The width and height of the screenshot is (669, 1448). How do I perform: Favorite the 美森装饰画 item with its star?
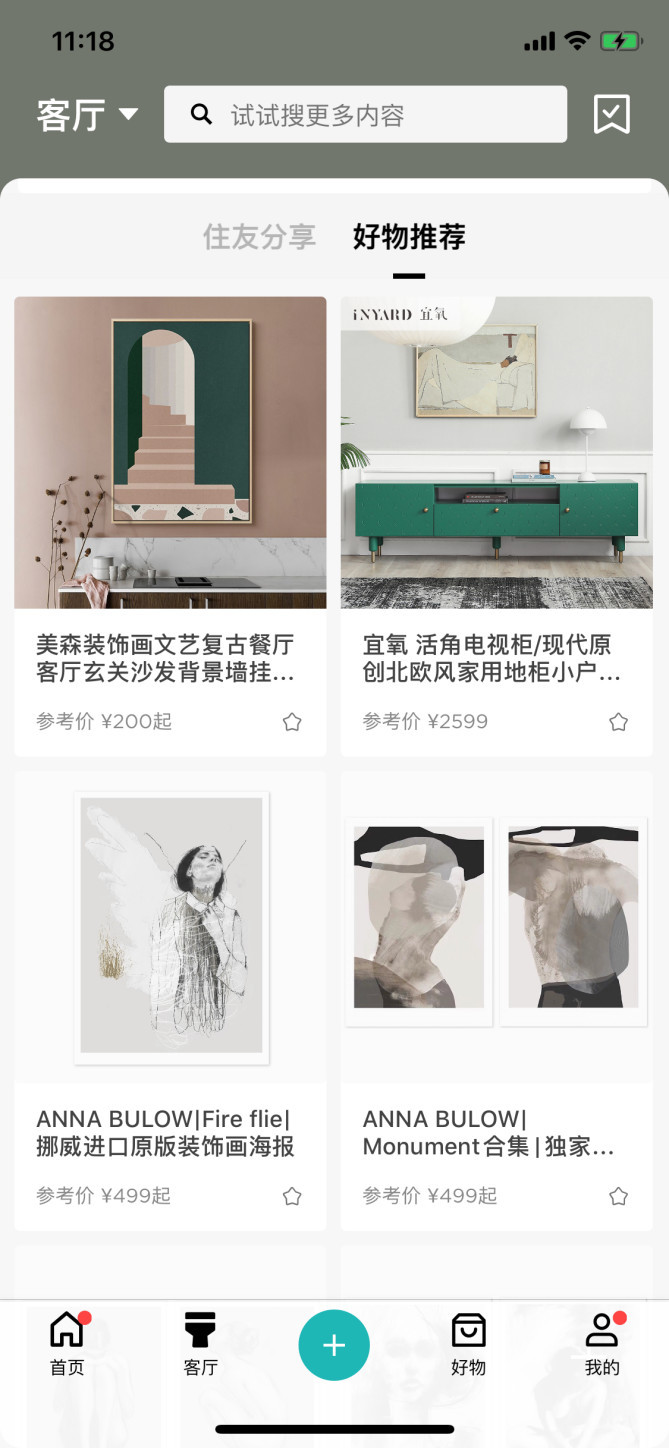coord(292,722)
